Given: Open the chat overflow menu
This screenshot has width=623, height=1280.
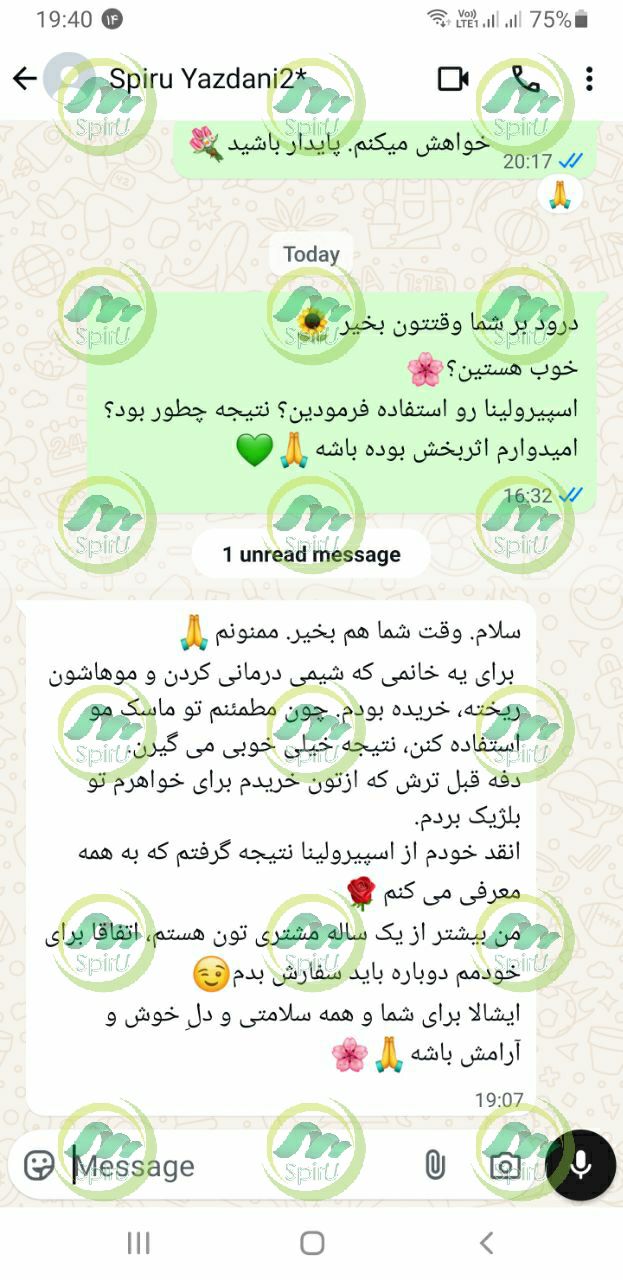Looking at the screenshot, I should click(x=590, y=79).
